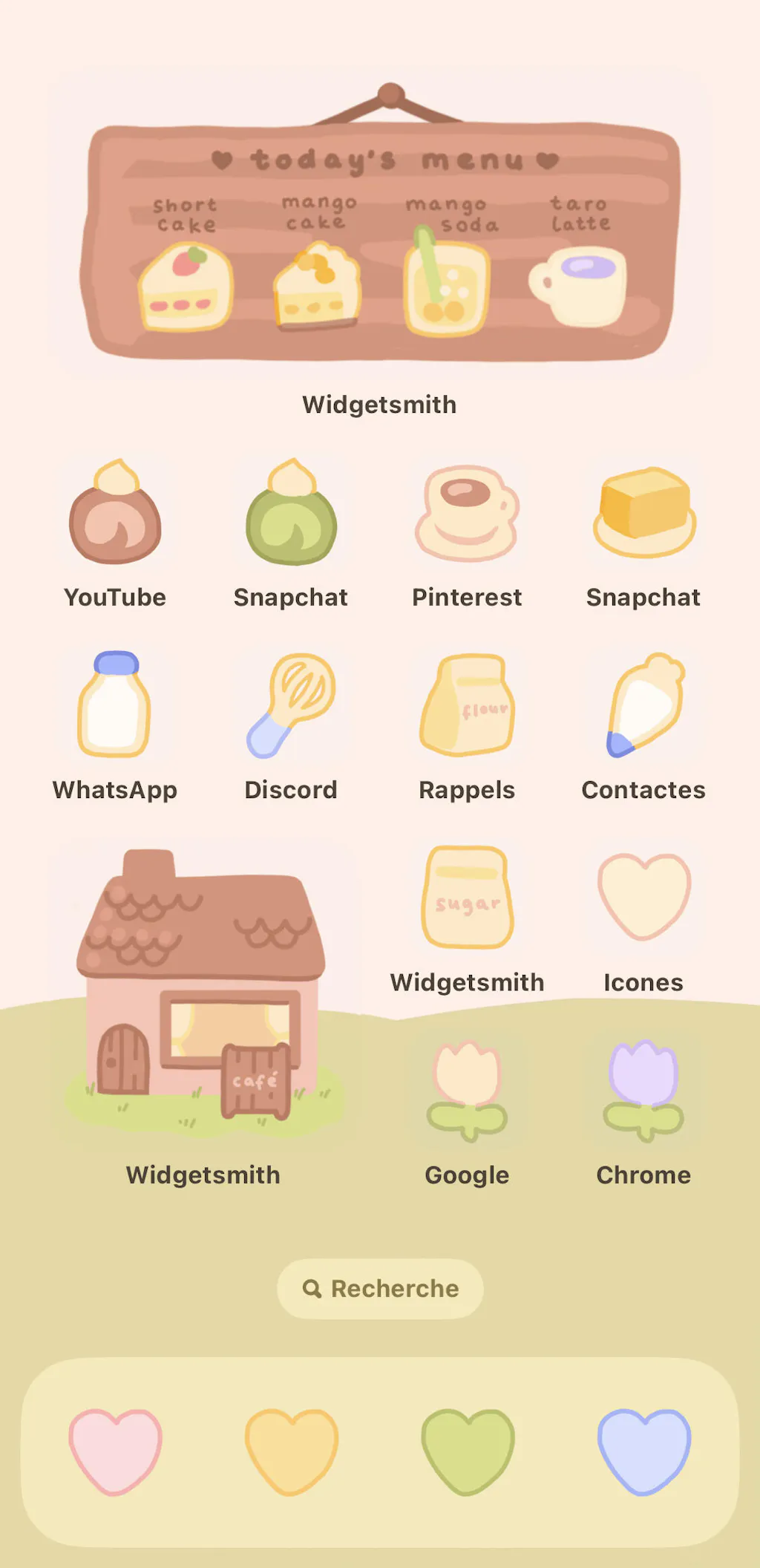Open the yellow heart dock app

[x=291, y=1451]
